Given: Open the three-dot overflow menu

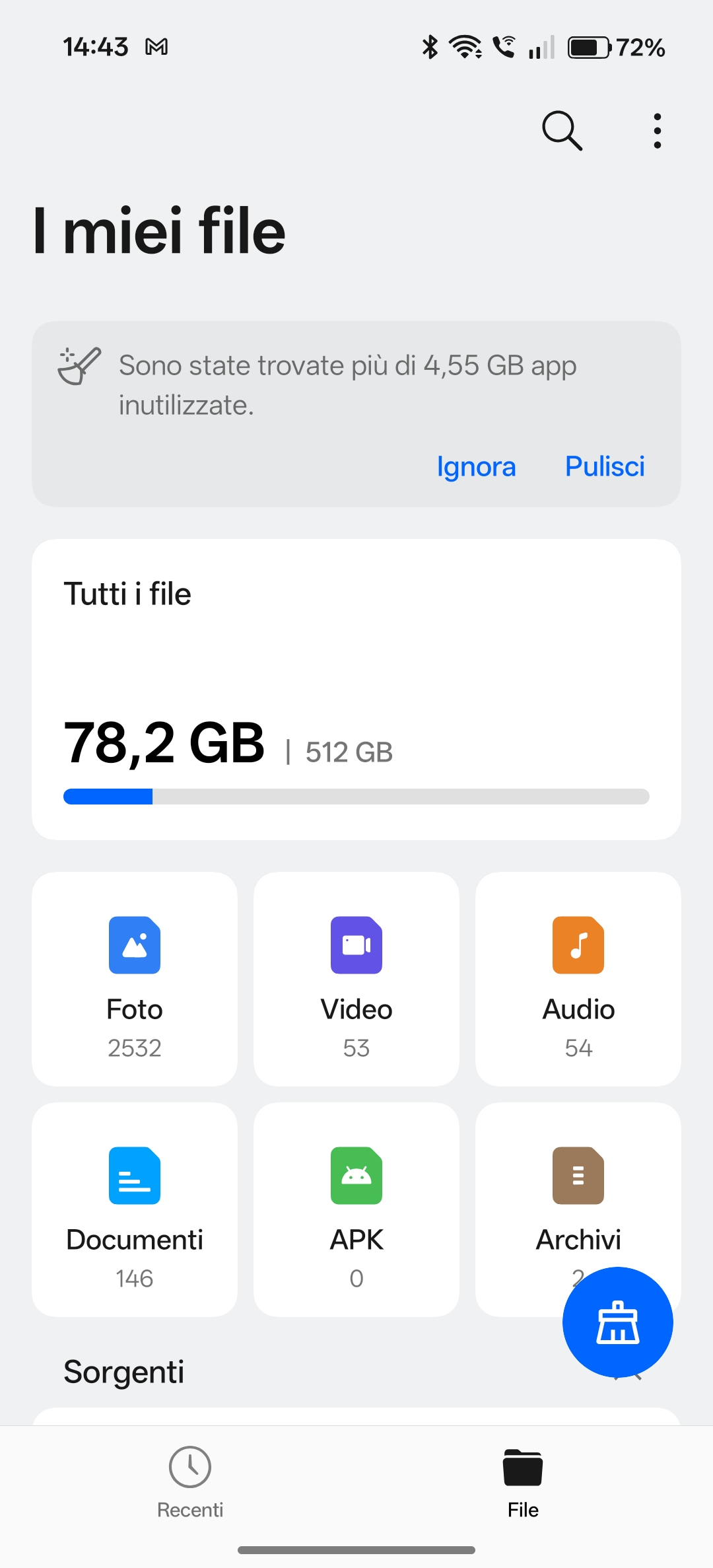Looking at the screenshot, I should pyautogui.click(x=657, y=131).
